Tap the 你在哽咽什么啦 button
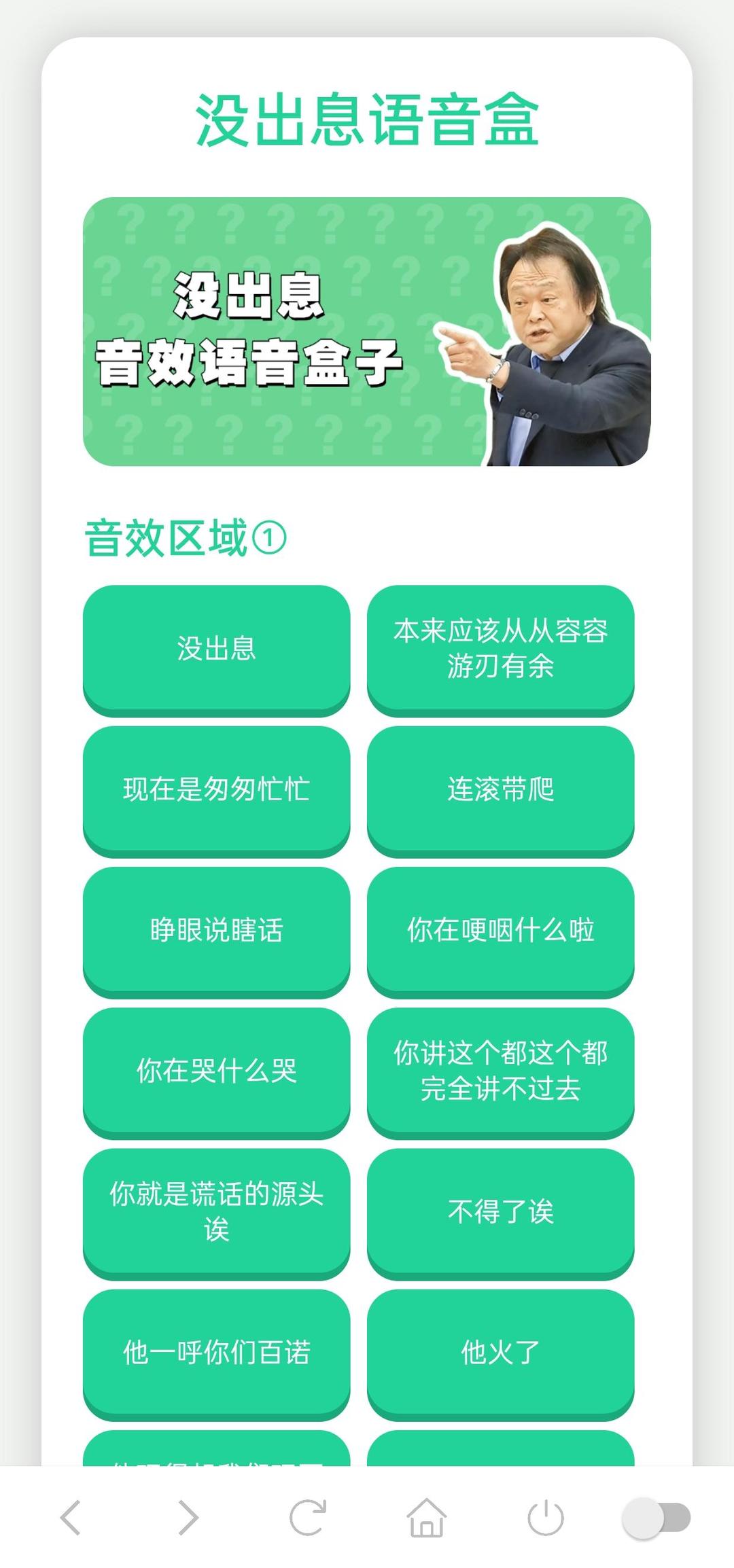 pos(500,929)
